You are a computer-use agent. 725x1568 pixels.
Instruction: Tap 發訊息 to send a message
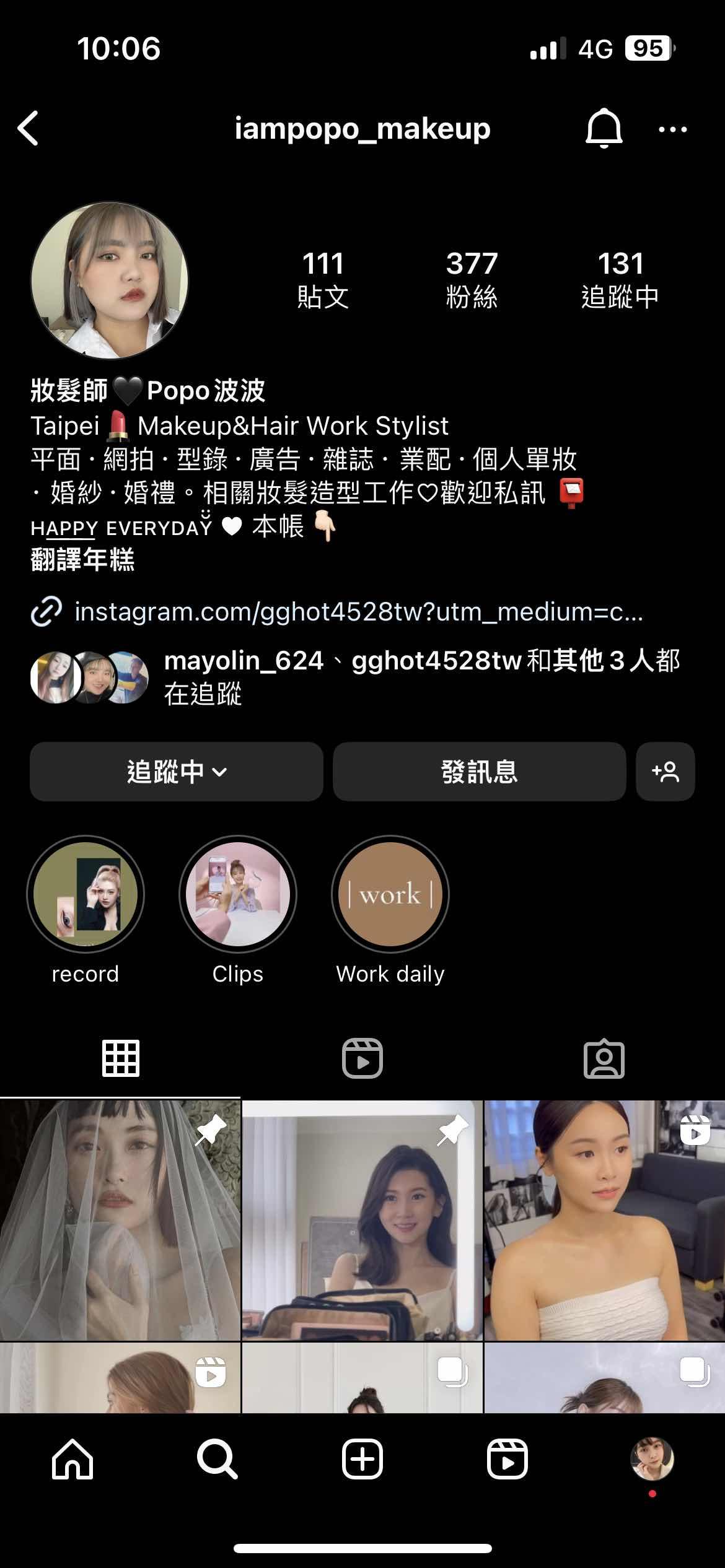click(x=479, y=772)
